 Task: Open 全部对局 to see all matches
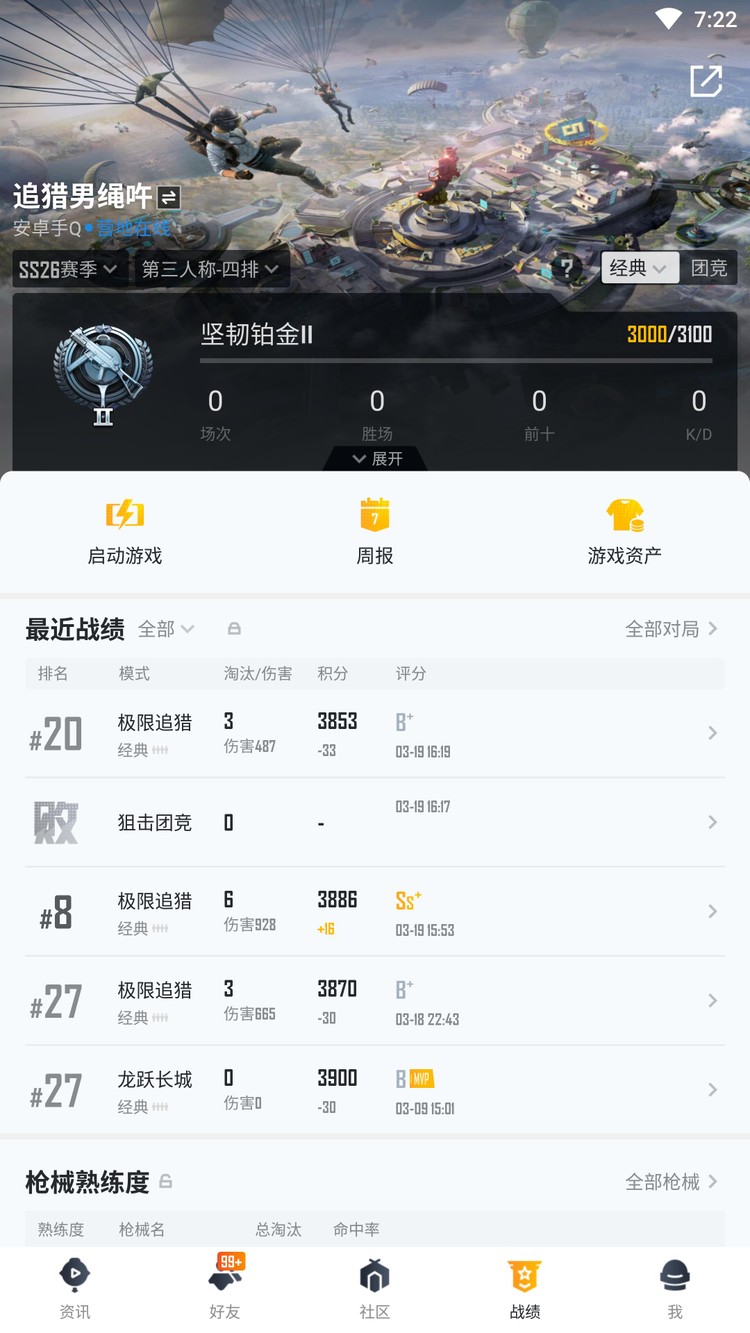[x=671, y=629]
